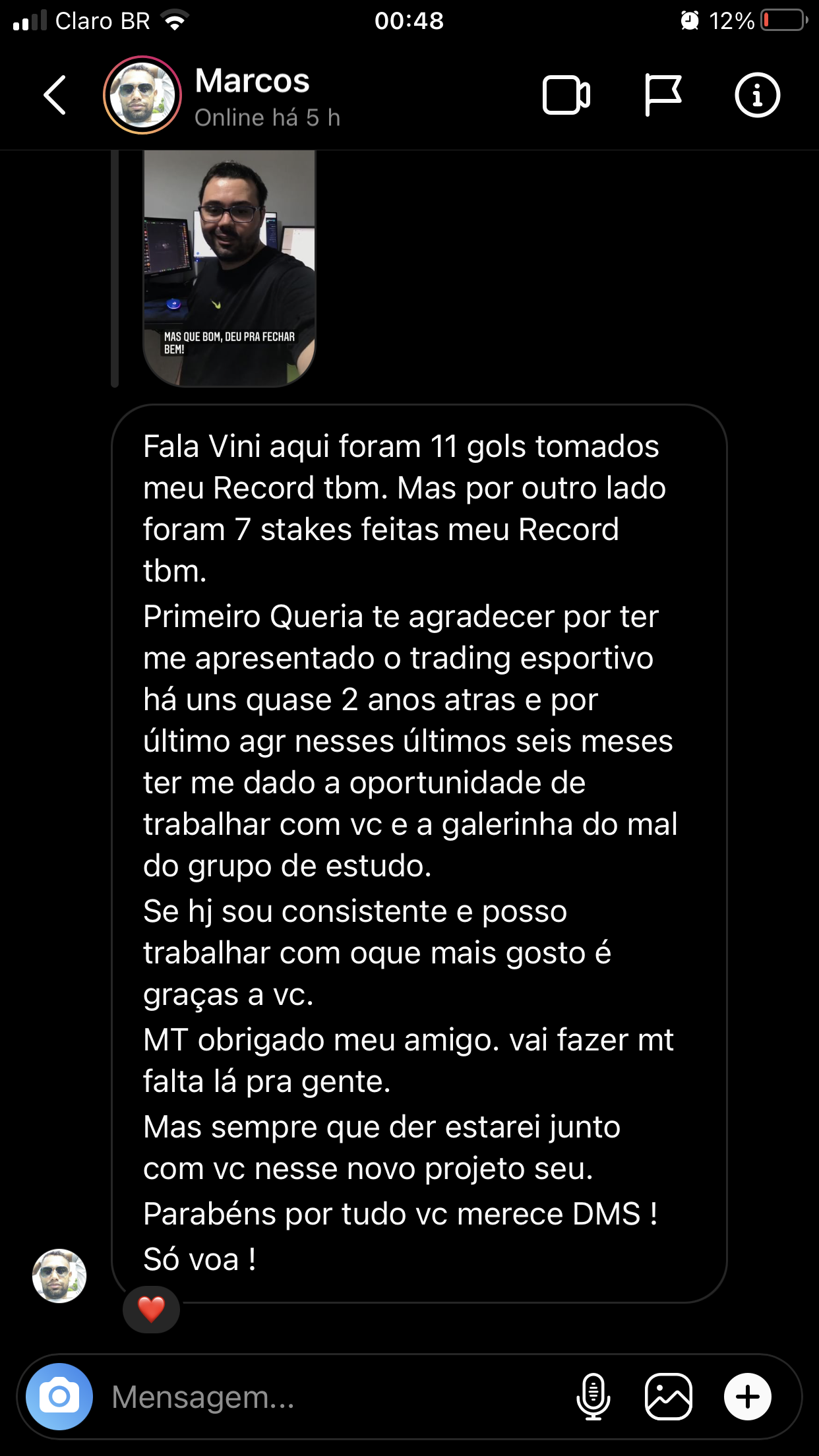Image resolution: width=819 pixels, height=1456 pixels.
Task: Record a voice message
Action: click(593, 1396)
